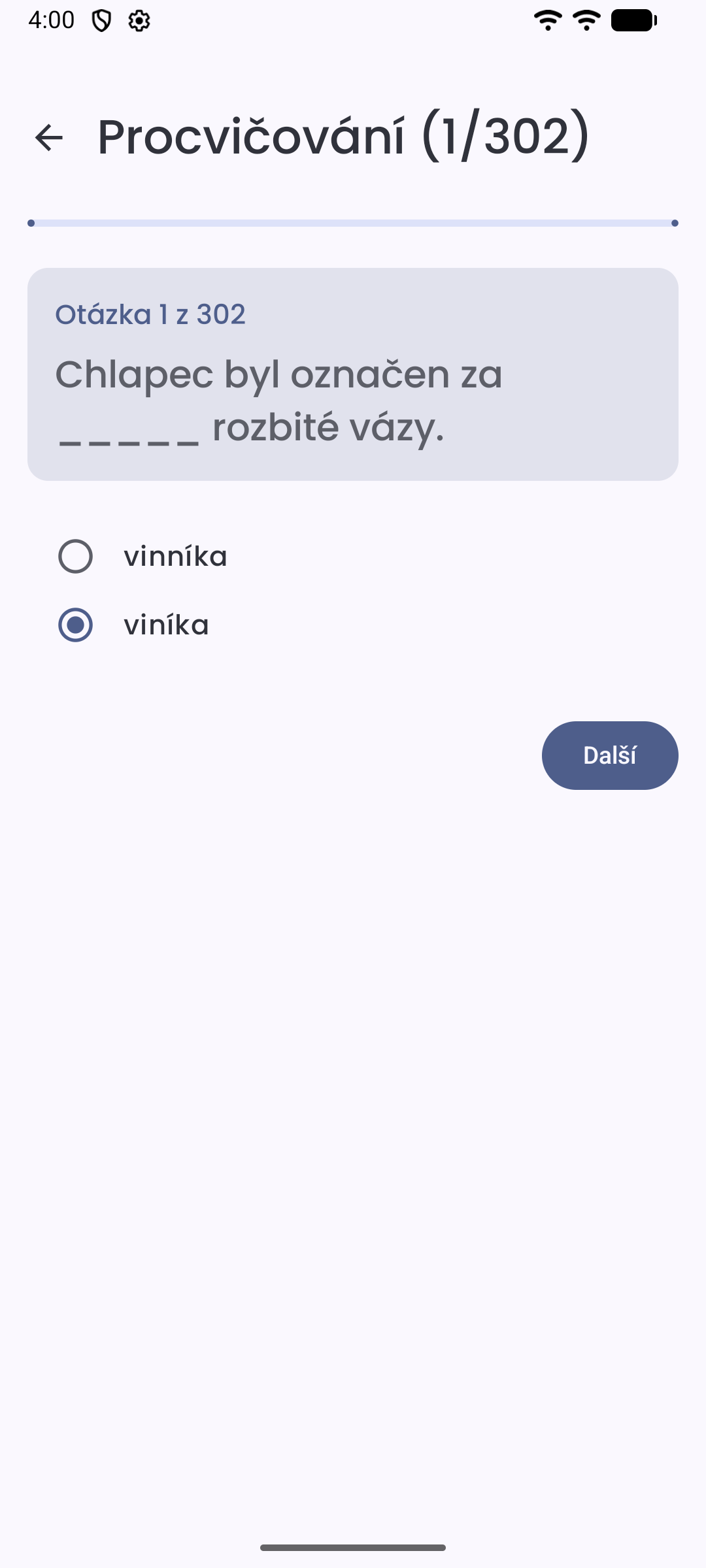Tap the progress bar start dot
The image size is (706, 1568).
click(x=32, y=223)
